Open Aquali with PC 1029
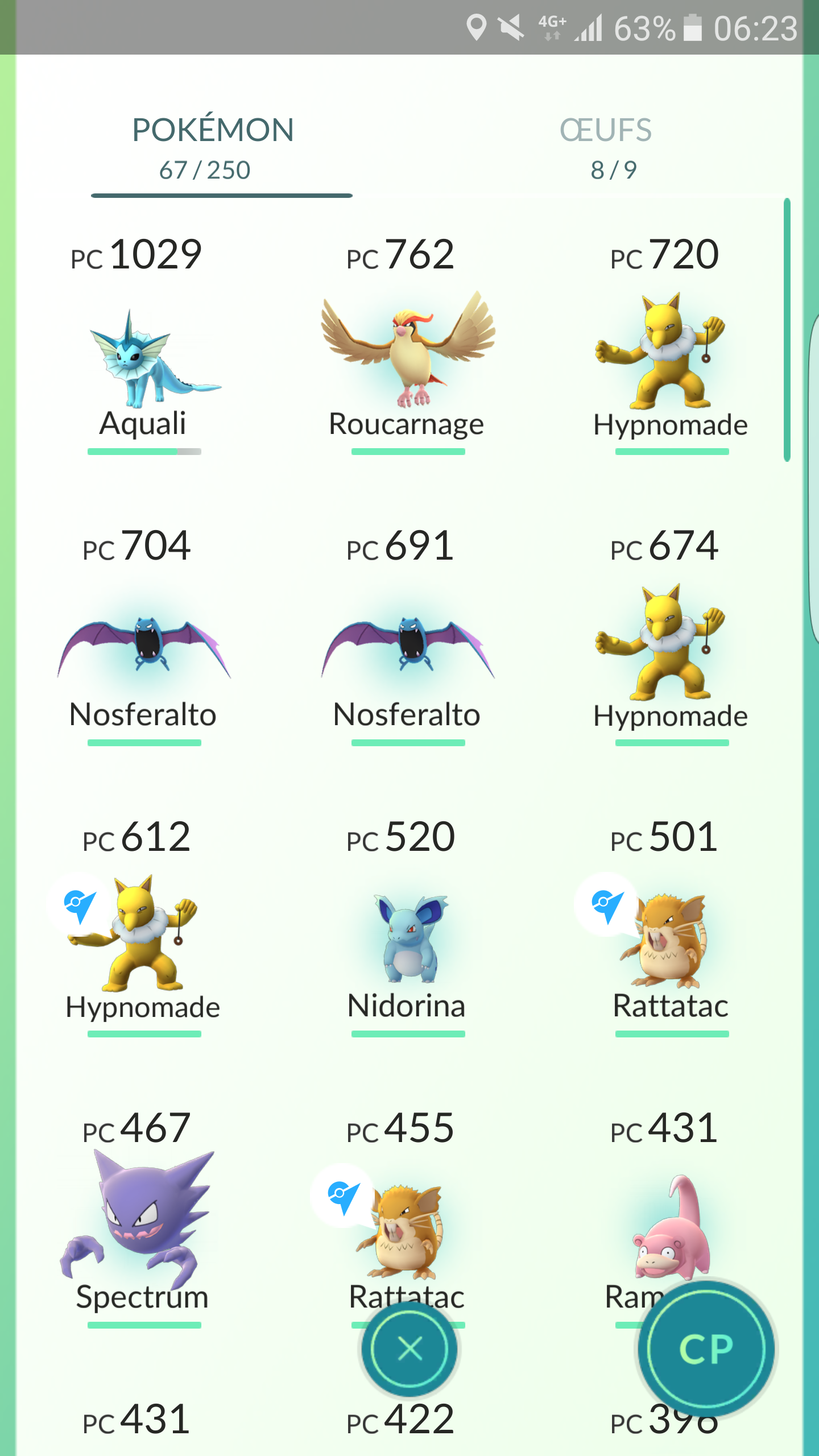This screenshot has height=1456, width=819. [x=143, y=359]
